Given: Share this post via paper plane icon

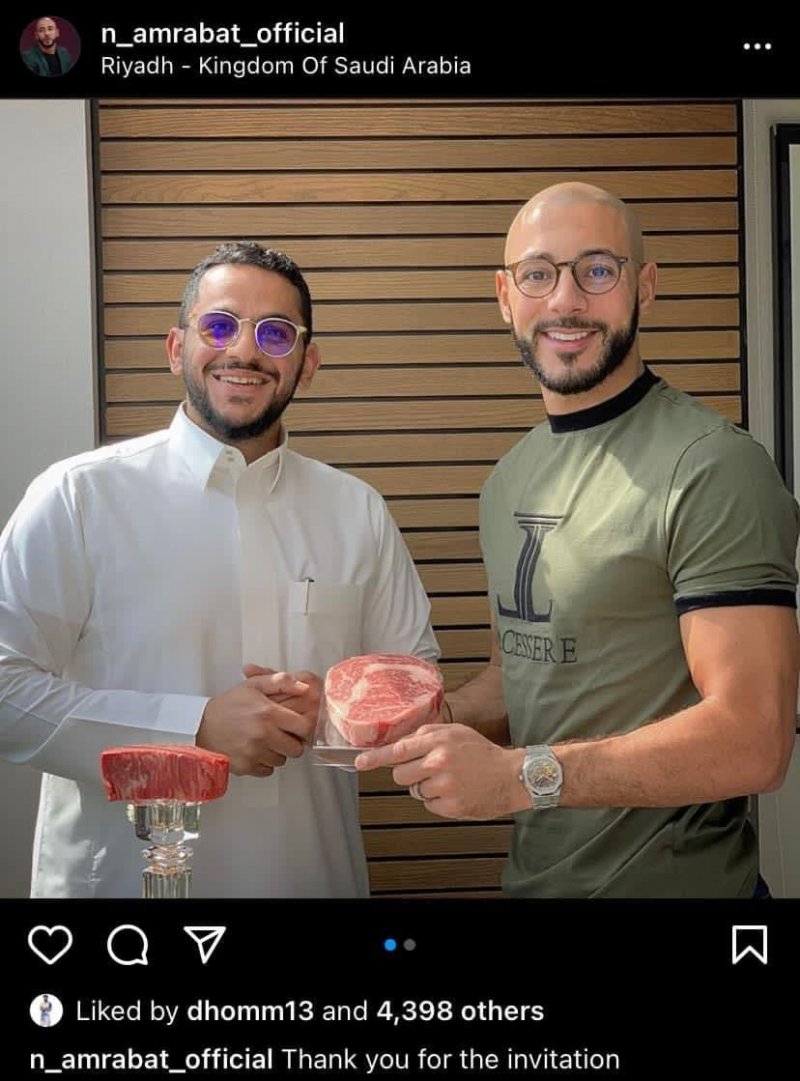Looking at the screenshot, I should coord(204,945).
